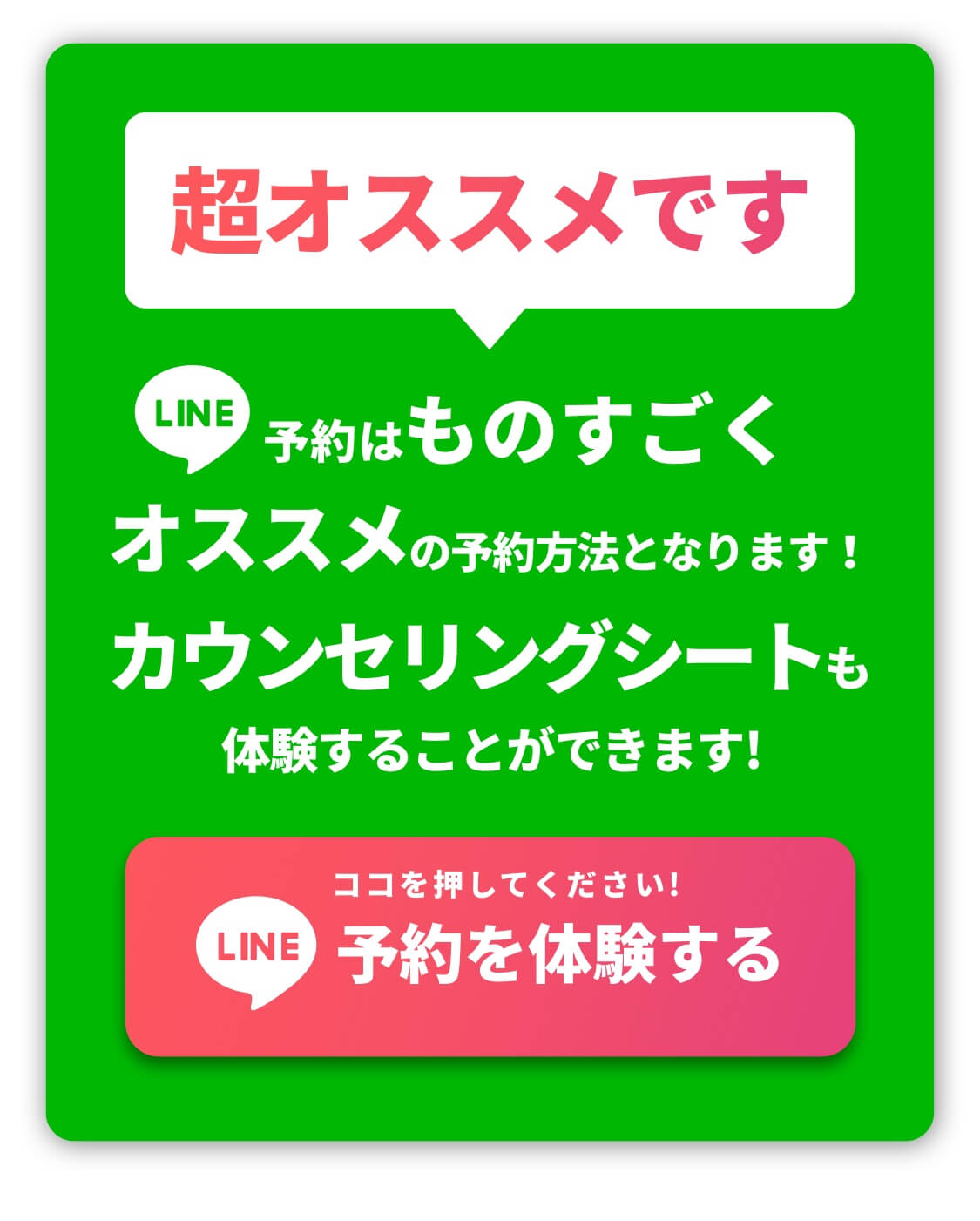Image resolution: width=980 pixels, height=1221 pixels.
Task: Tap the LINE予約を体験する button
Action: [490, 946]
